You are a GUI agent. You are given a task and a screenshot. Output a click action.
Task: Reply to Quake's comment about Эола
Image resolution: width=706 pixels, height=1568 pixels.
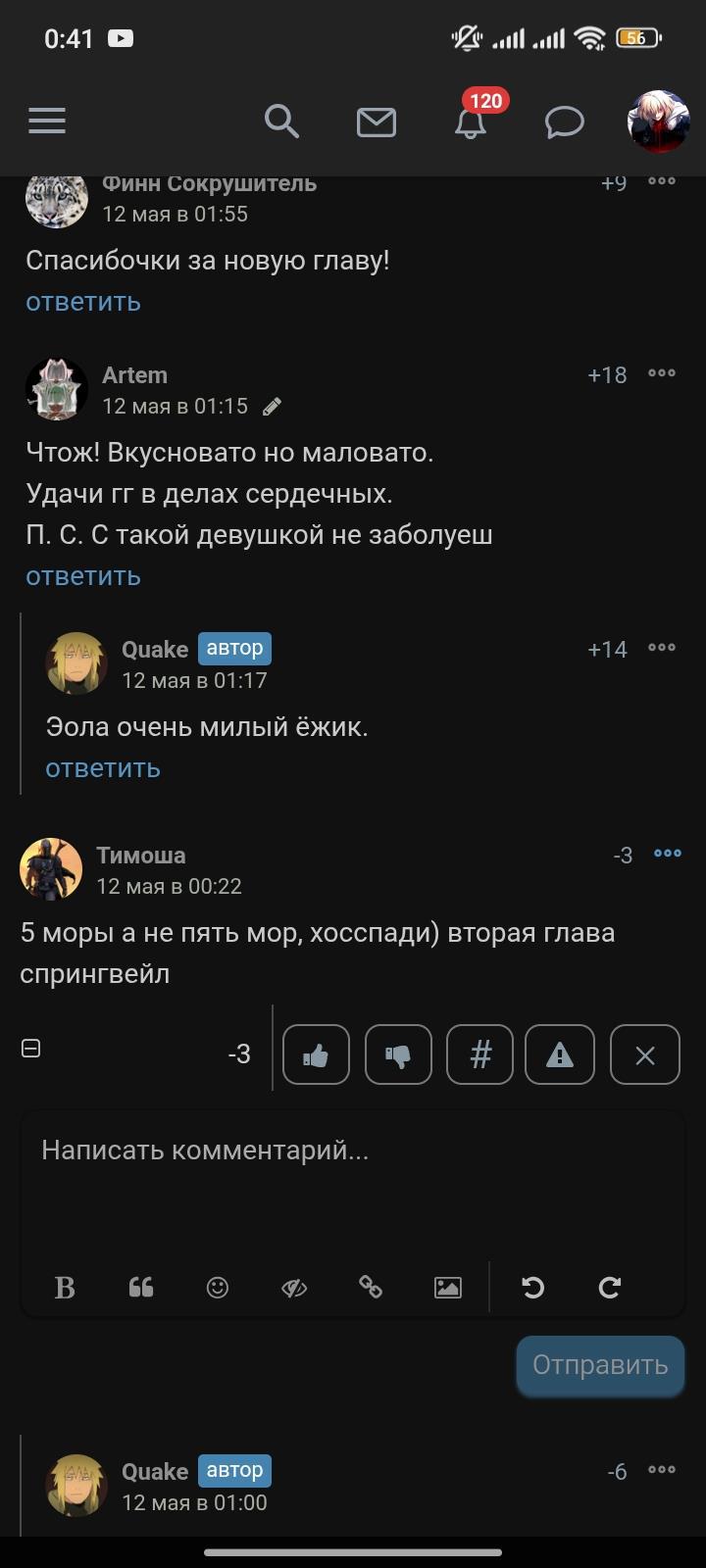click(103, 768)
